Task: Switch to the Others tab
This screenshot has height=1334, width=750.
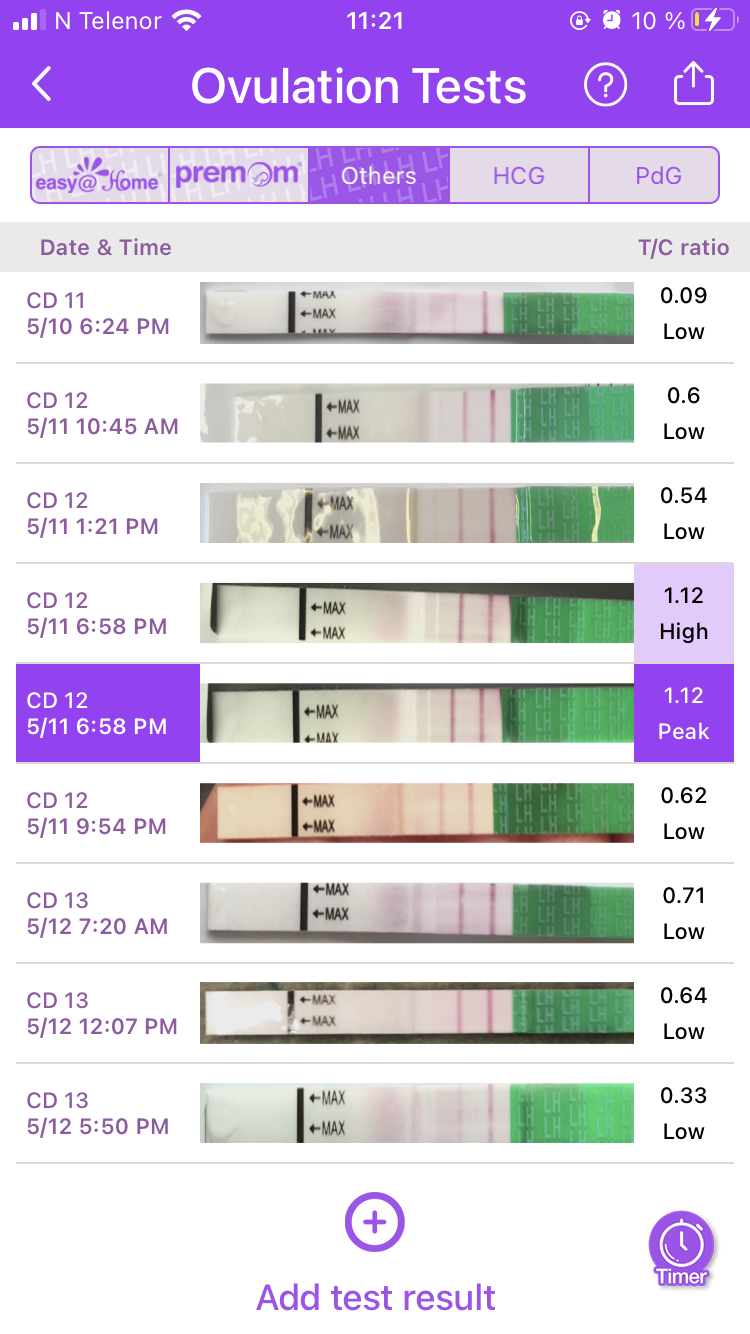Action: coord(379,176)
